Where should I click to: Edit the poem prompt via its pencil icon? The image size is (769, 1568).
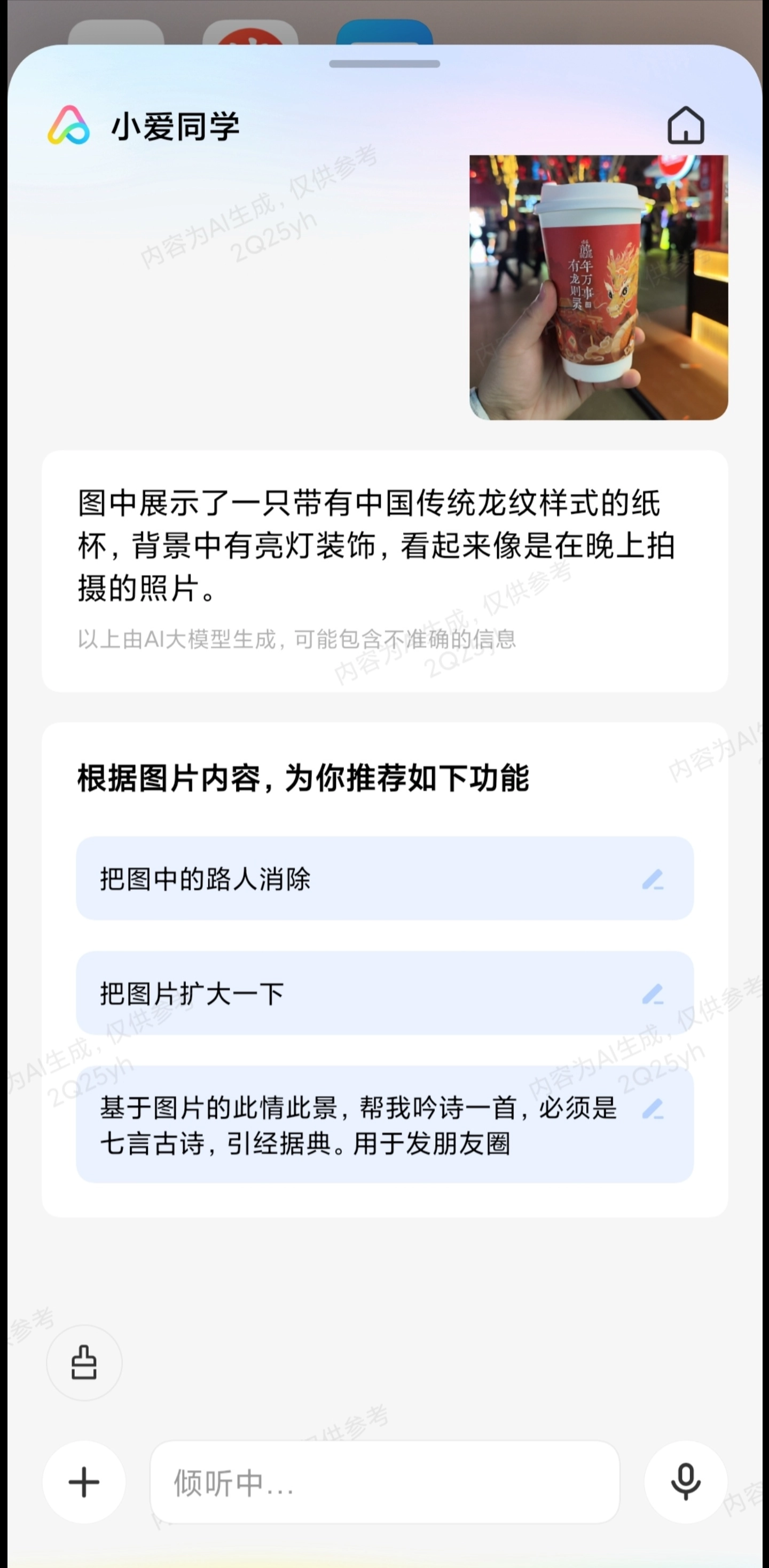(x=653, y=1109)
